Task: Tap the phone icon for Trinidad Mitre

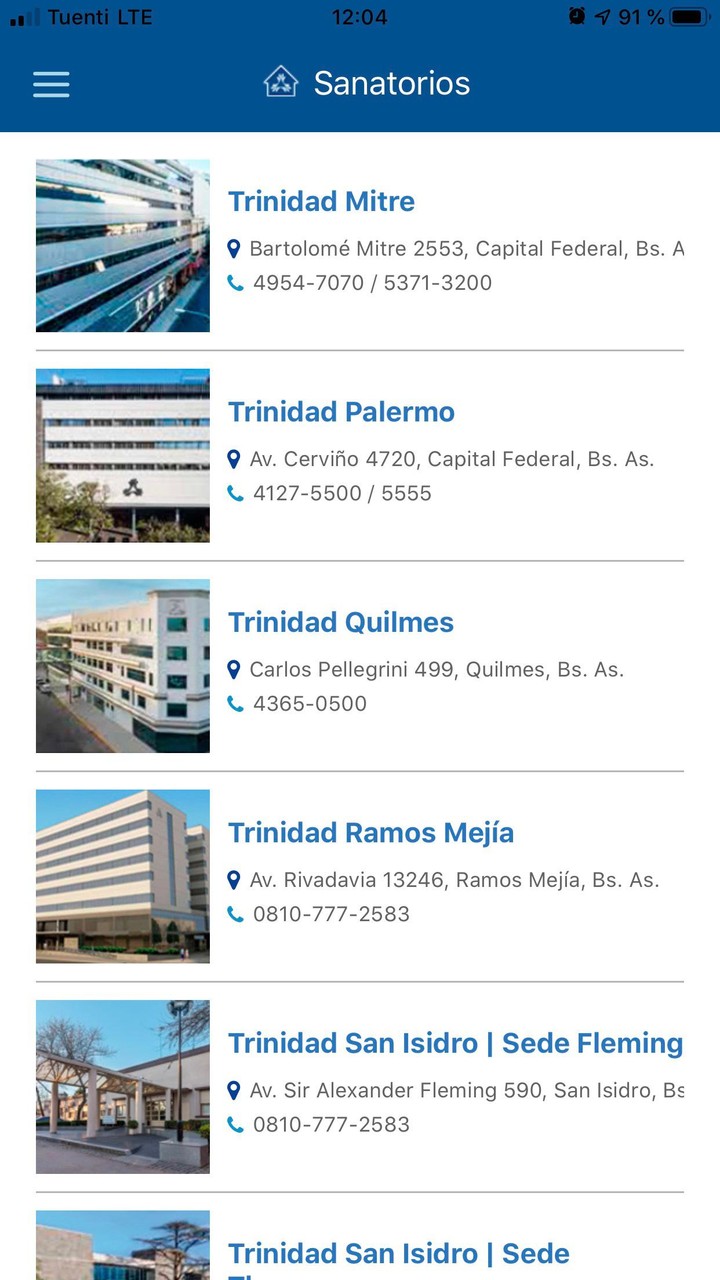Action: [x=234, y=282]
